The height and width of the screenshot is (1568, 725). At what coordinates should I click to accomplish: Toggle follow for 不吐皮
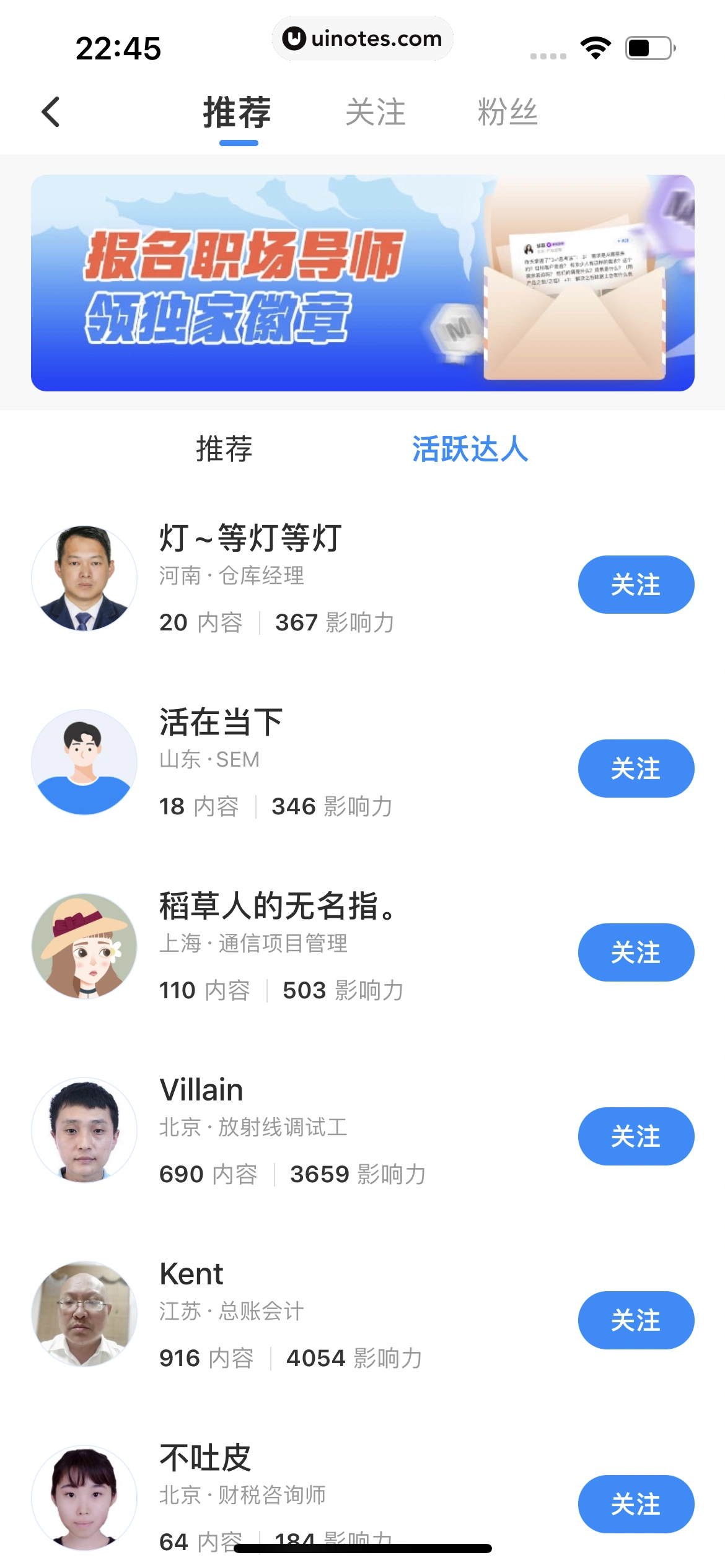pos(636,1504)
